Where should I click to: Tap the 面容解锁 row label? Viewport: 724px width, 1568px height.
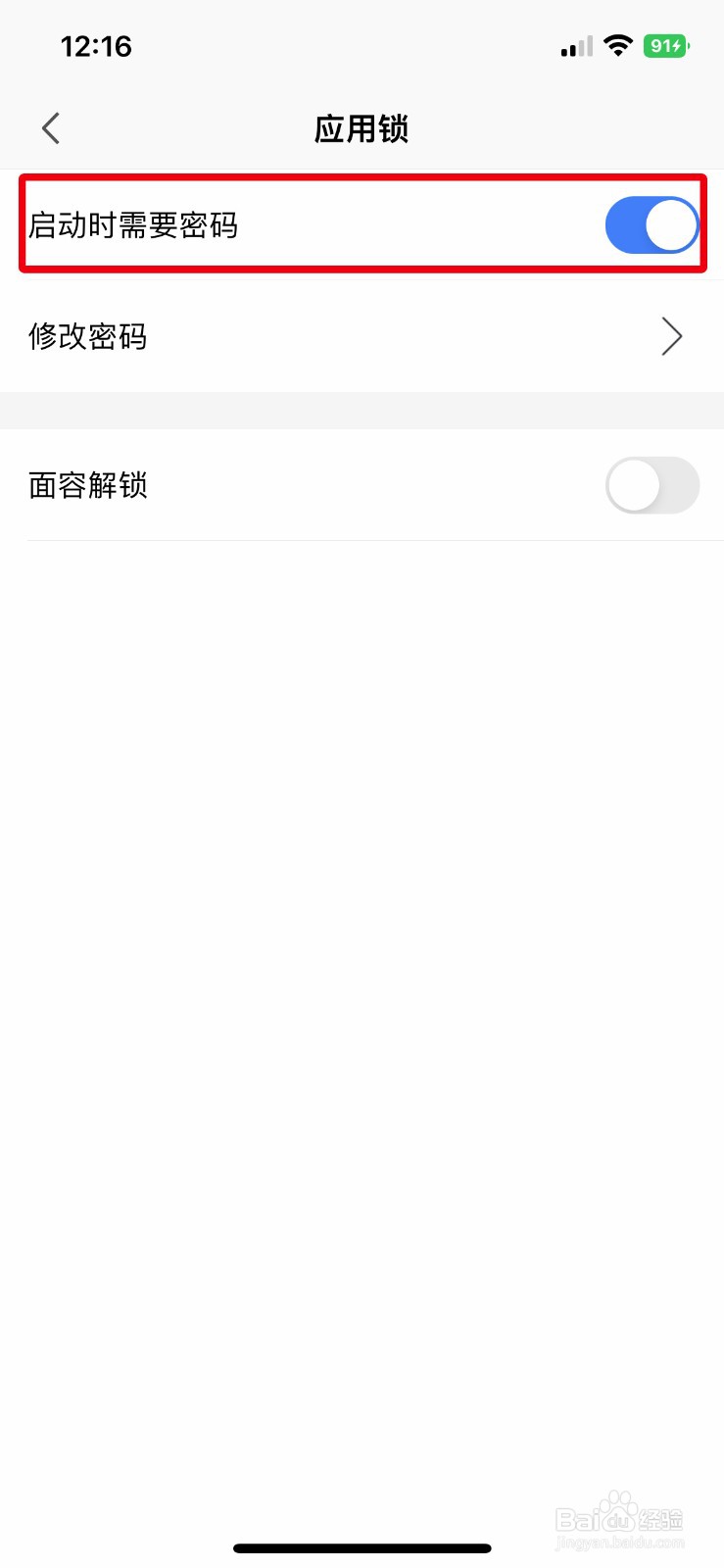coord(87,485)
